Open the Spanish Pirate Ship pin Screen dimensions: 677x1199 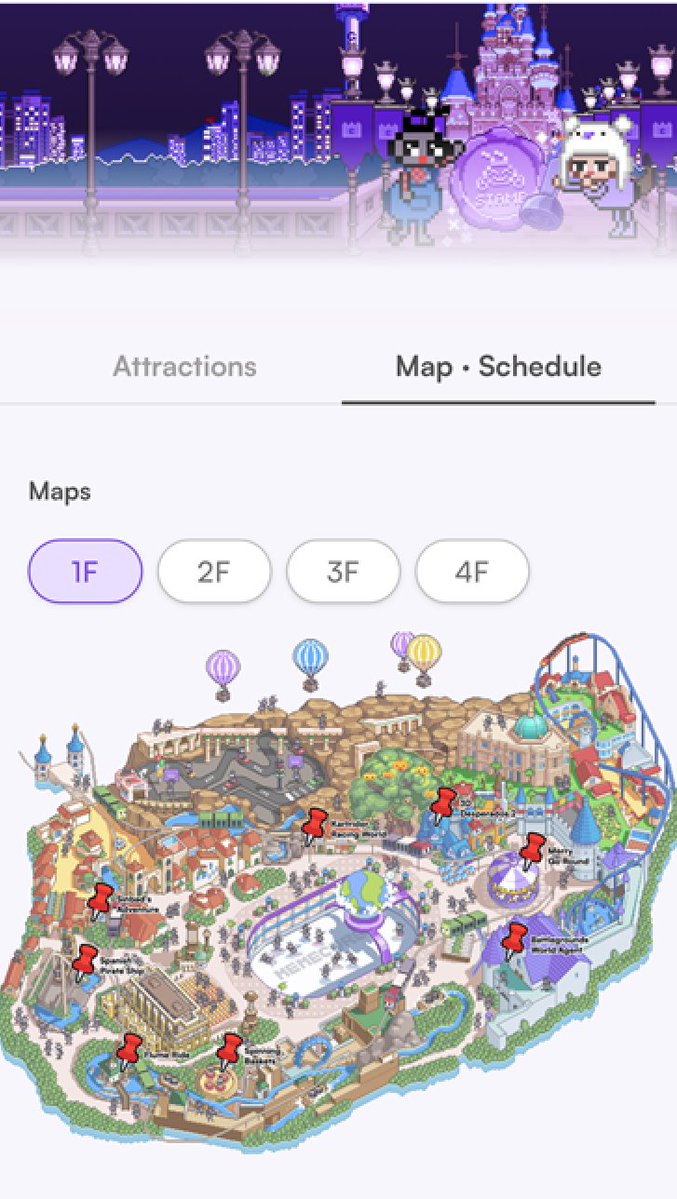coord(87,958)
